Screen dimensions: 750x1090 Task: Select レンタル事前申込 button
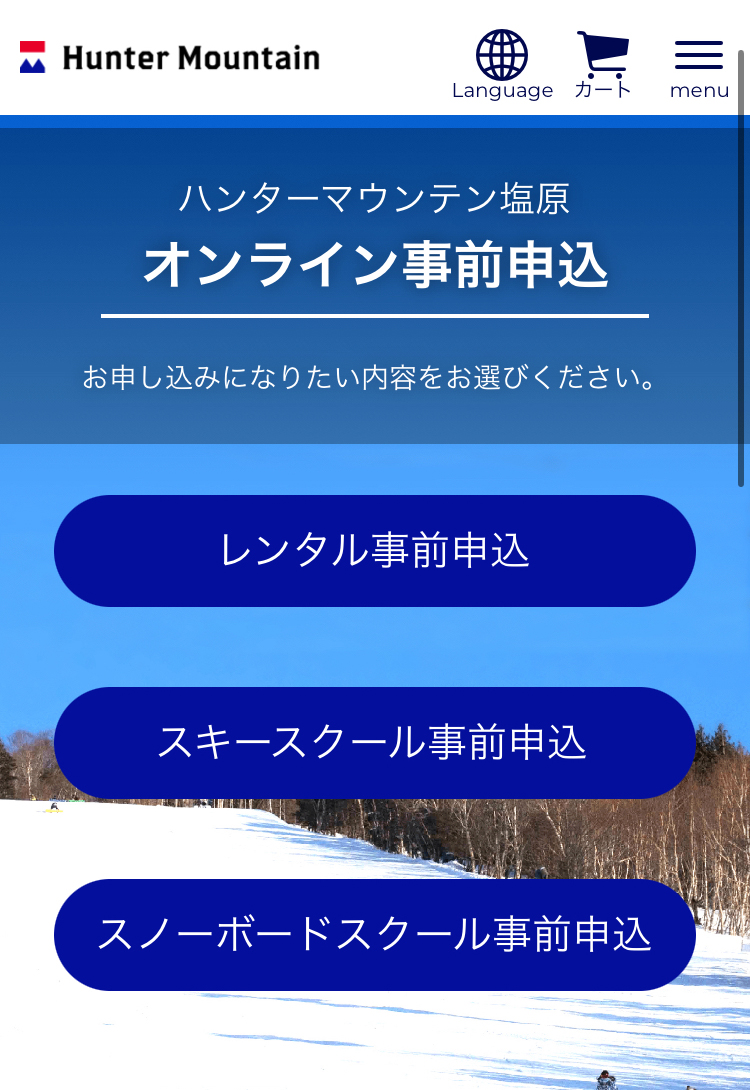(375, 551)
